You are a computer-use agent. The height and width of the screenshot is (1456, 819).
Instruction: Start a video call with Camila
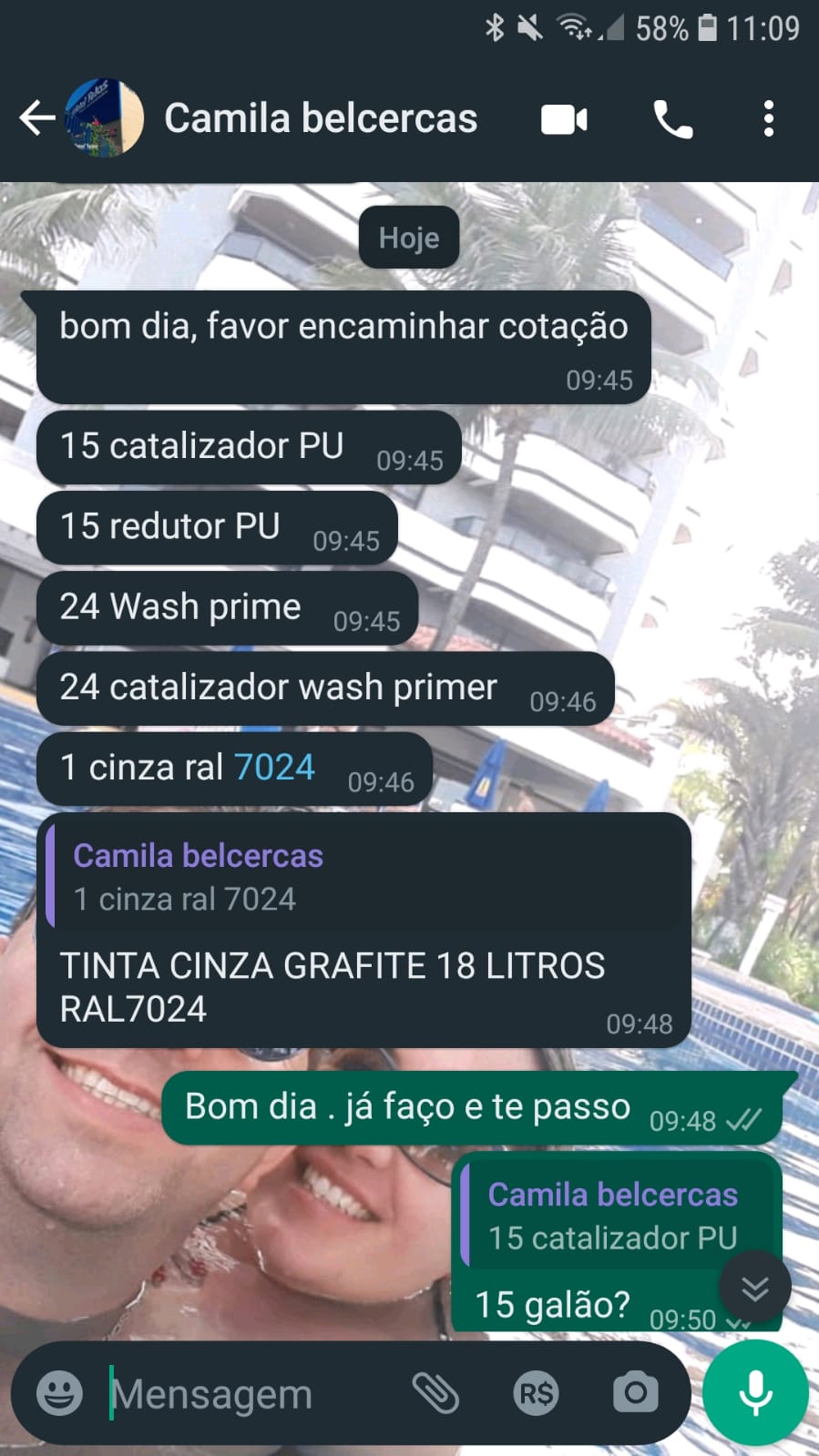coord(564,119)
